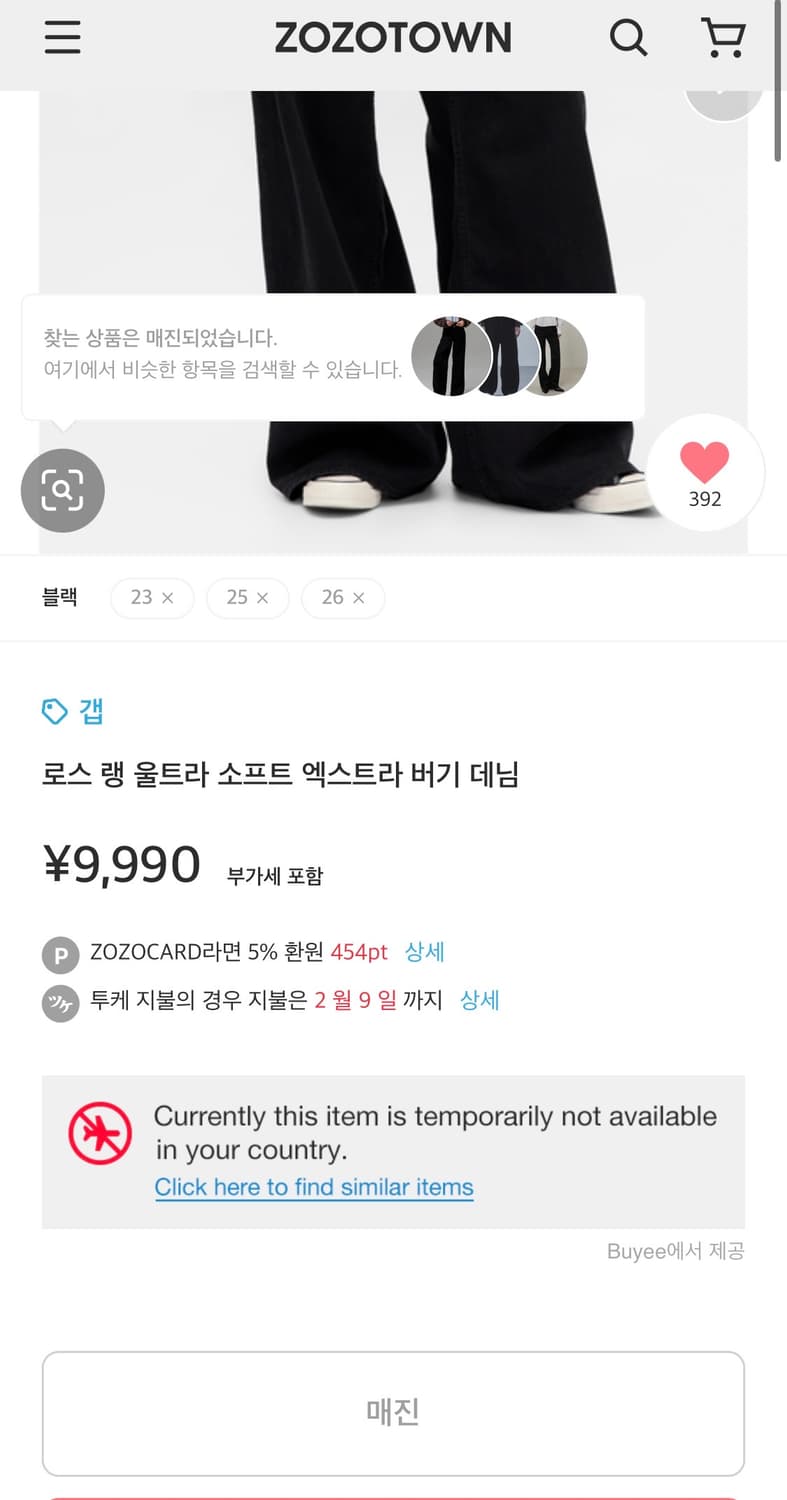
Task: Open the shopping cart icon
Action: click(x=723, y=37)
